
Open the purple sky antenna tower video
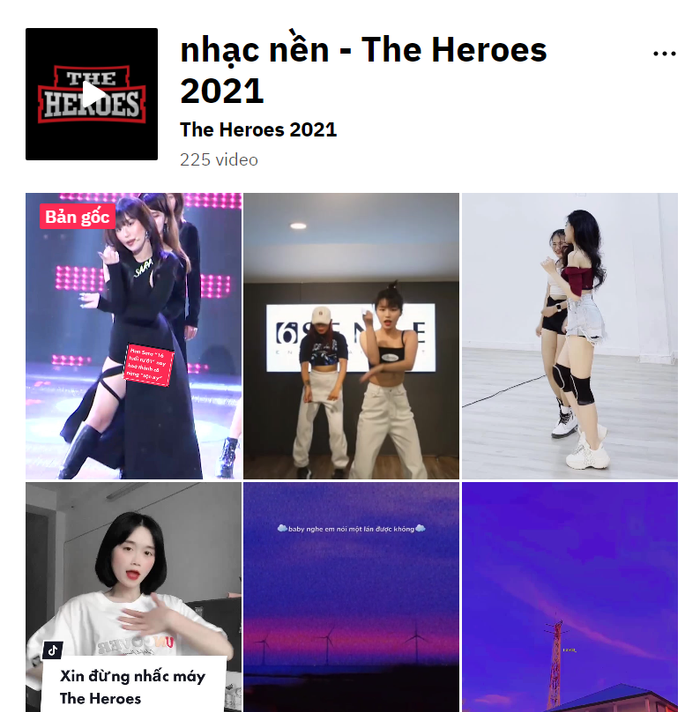(569, 597)
